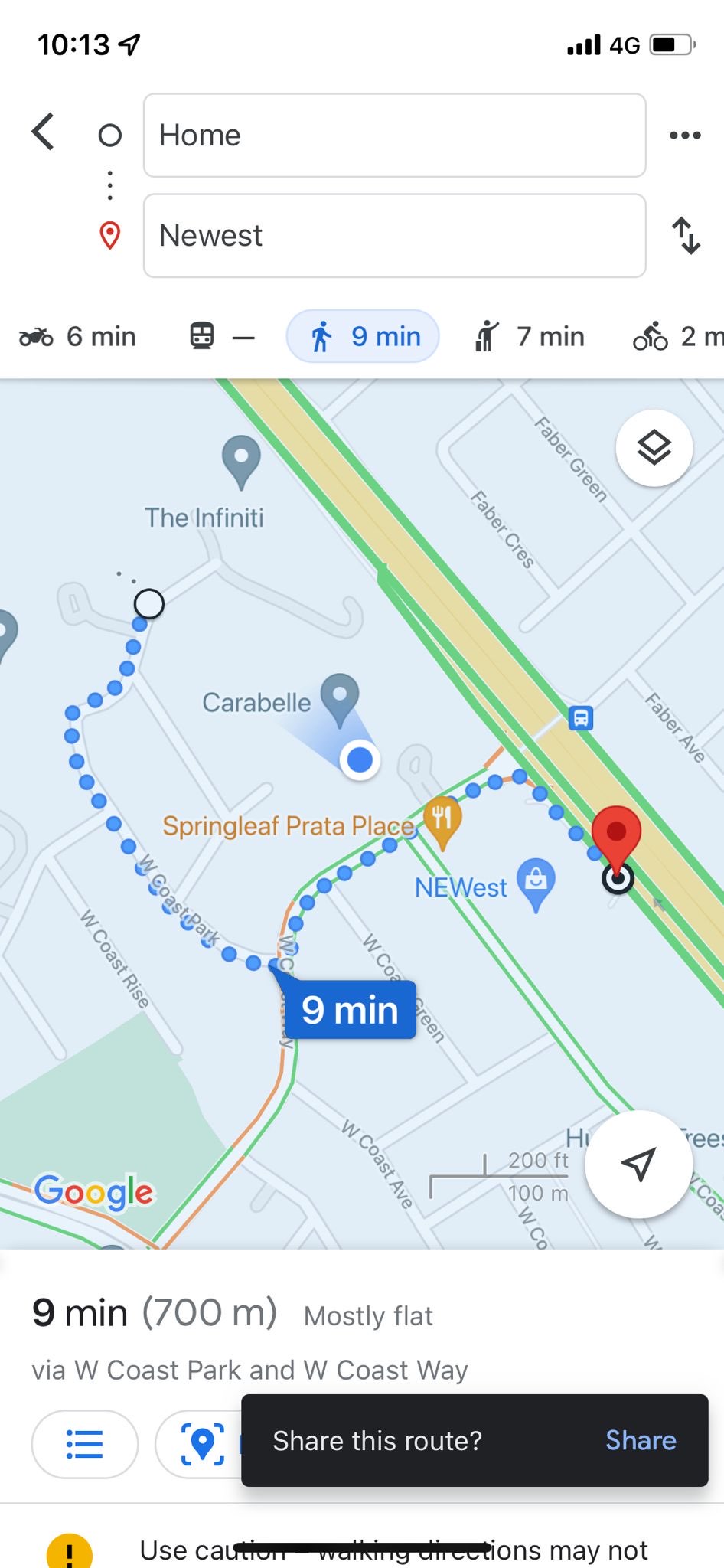Open Springleaf Prata Place restaurant pin
Image resolution: width=724 pixels, height=1568 pixels.
[442, 821]
